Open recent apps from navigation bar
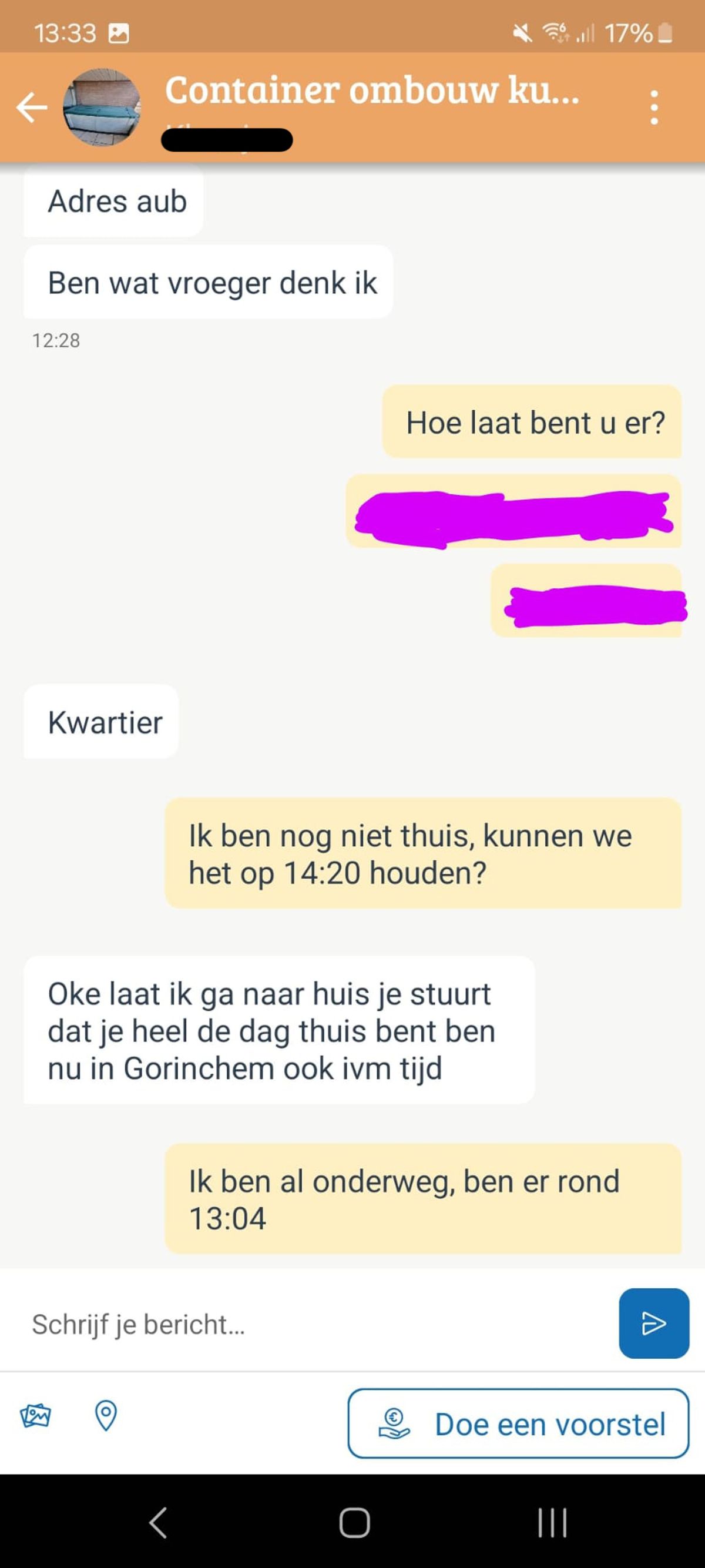Screen dimensions: 705x1568 click(552, 1522)
